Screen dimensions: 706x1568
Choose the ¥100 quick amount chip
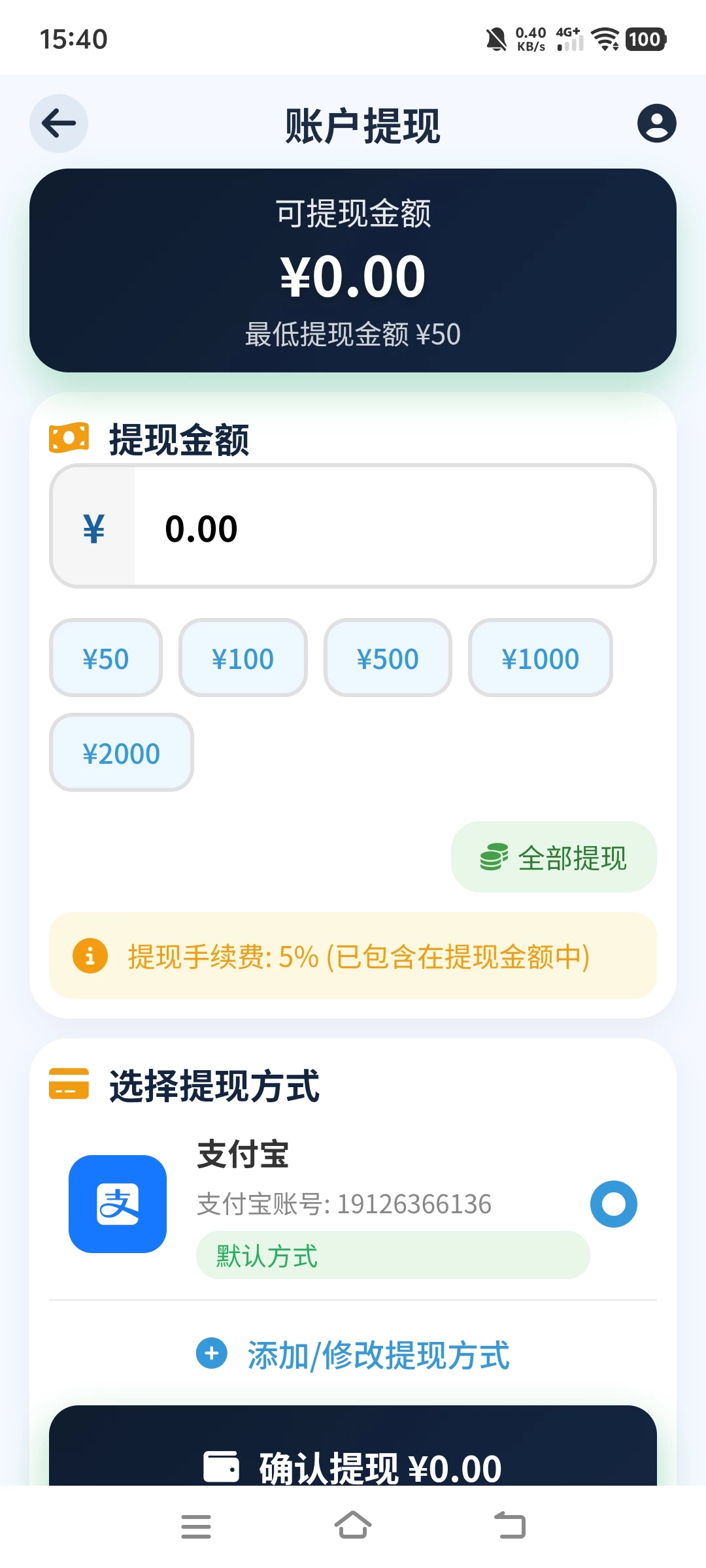click(243, 658)
